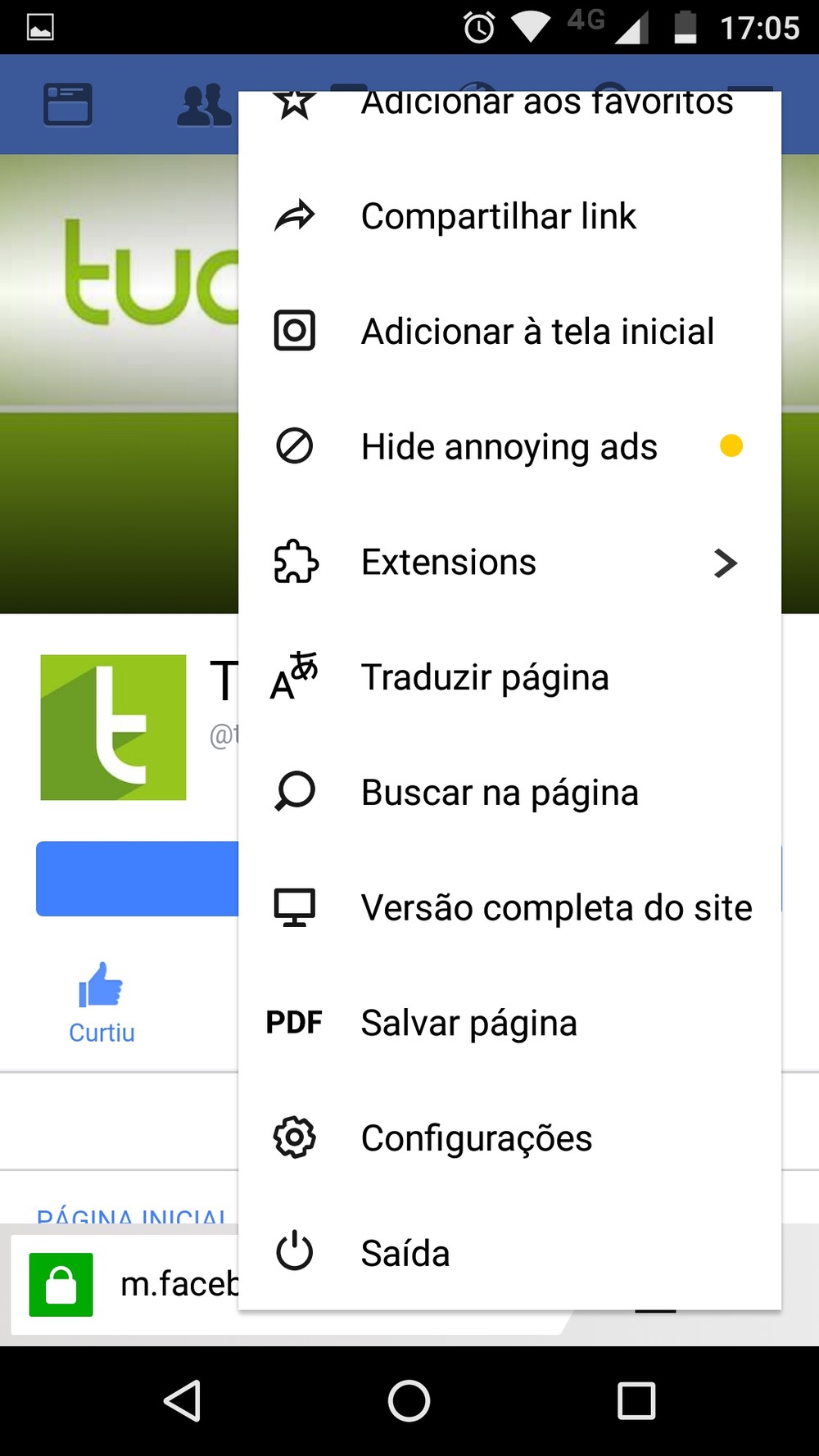Tap Traduzir página
This screenshot has width=819, height=1456.
(x=509, y=677)
